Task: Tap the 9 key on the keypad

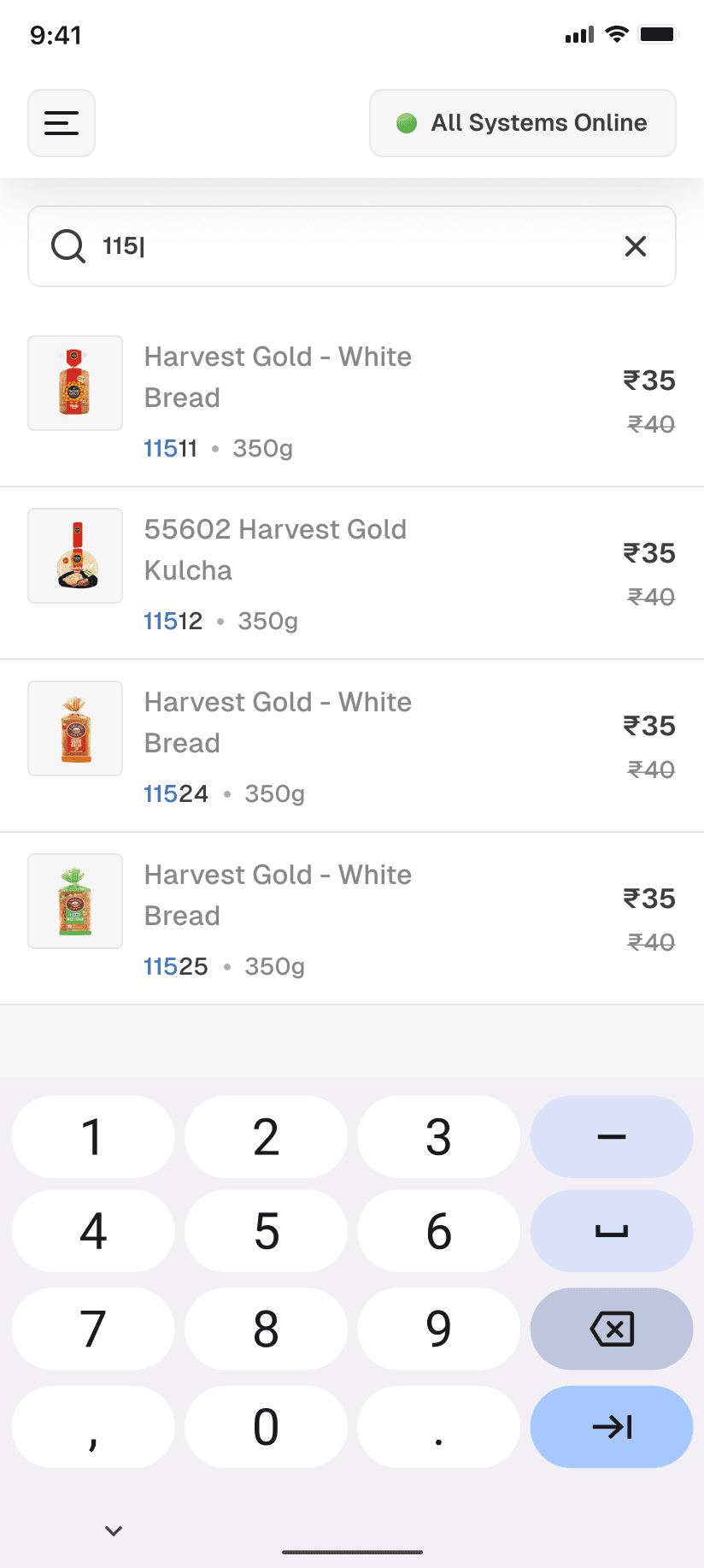Action: (438, 1329)
